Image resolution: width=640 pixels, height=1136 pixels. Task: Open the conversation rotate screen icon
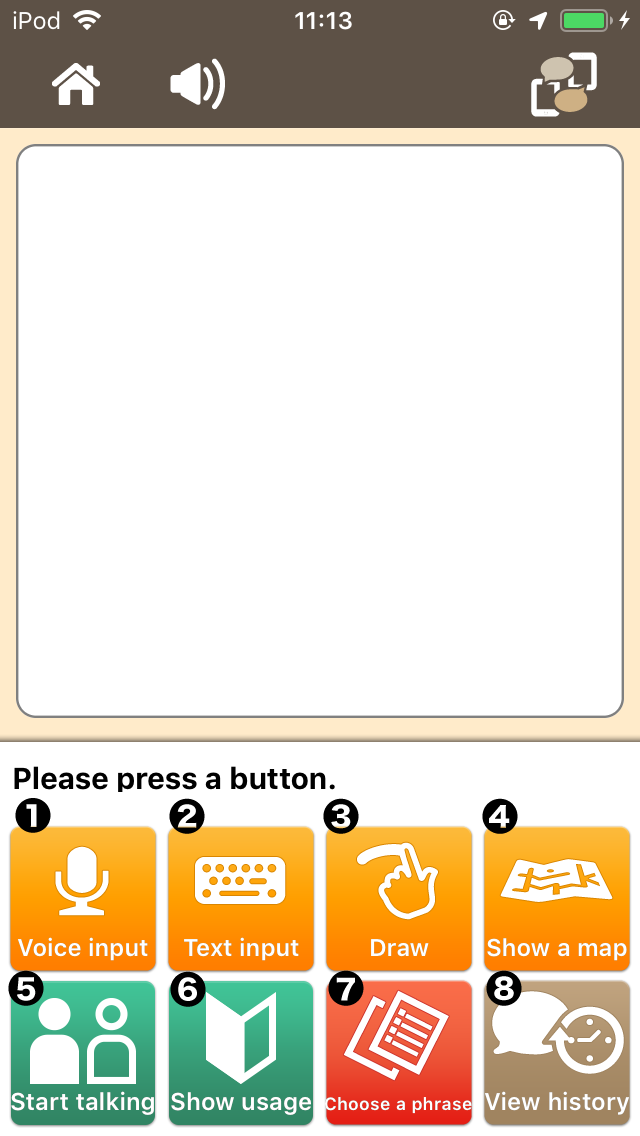pyautogui.click(x=564, y=84)
